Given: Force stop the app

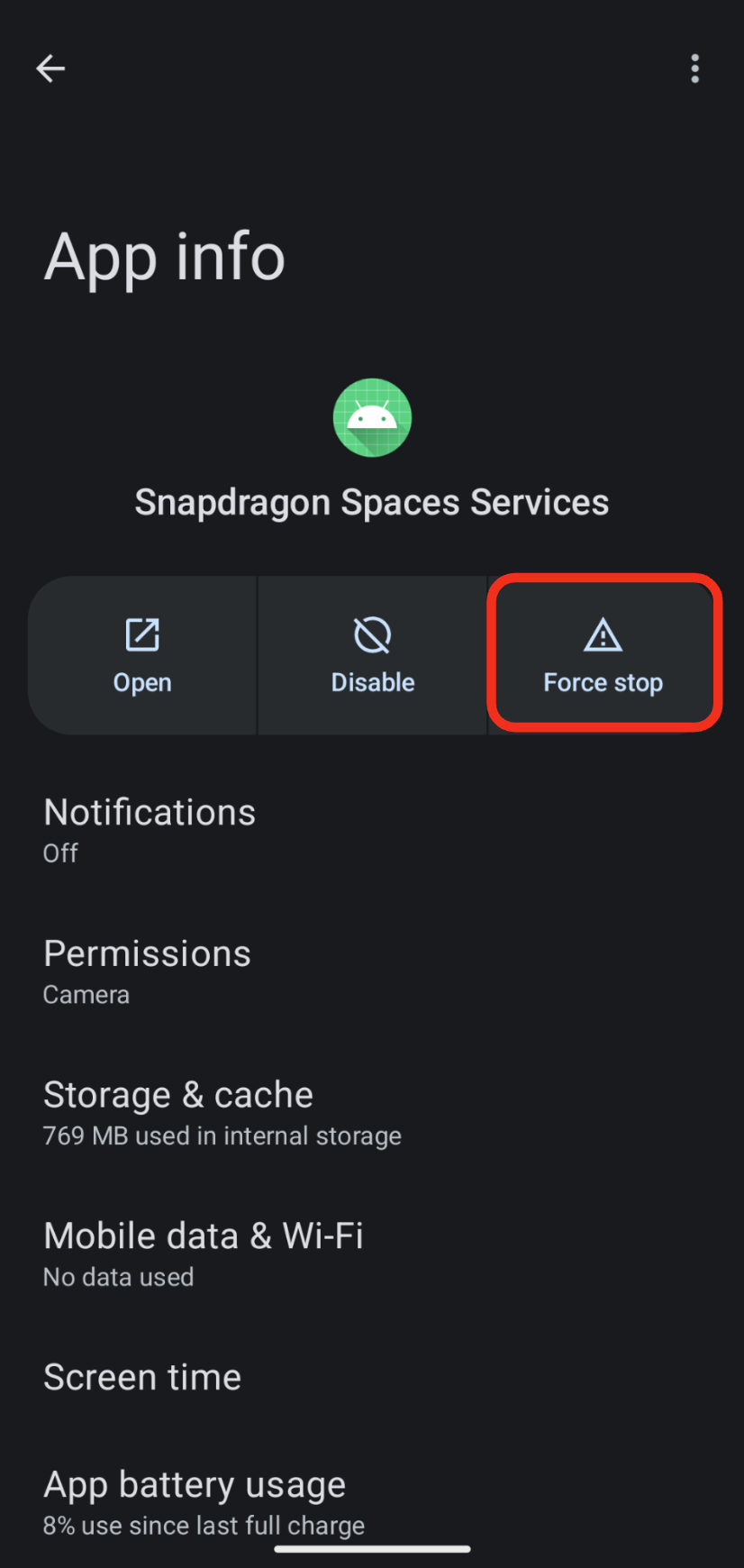Looking at the screenshot, I should tap(603, 655).
